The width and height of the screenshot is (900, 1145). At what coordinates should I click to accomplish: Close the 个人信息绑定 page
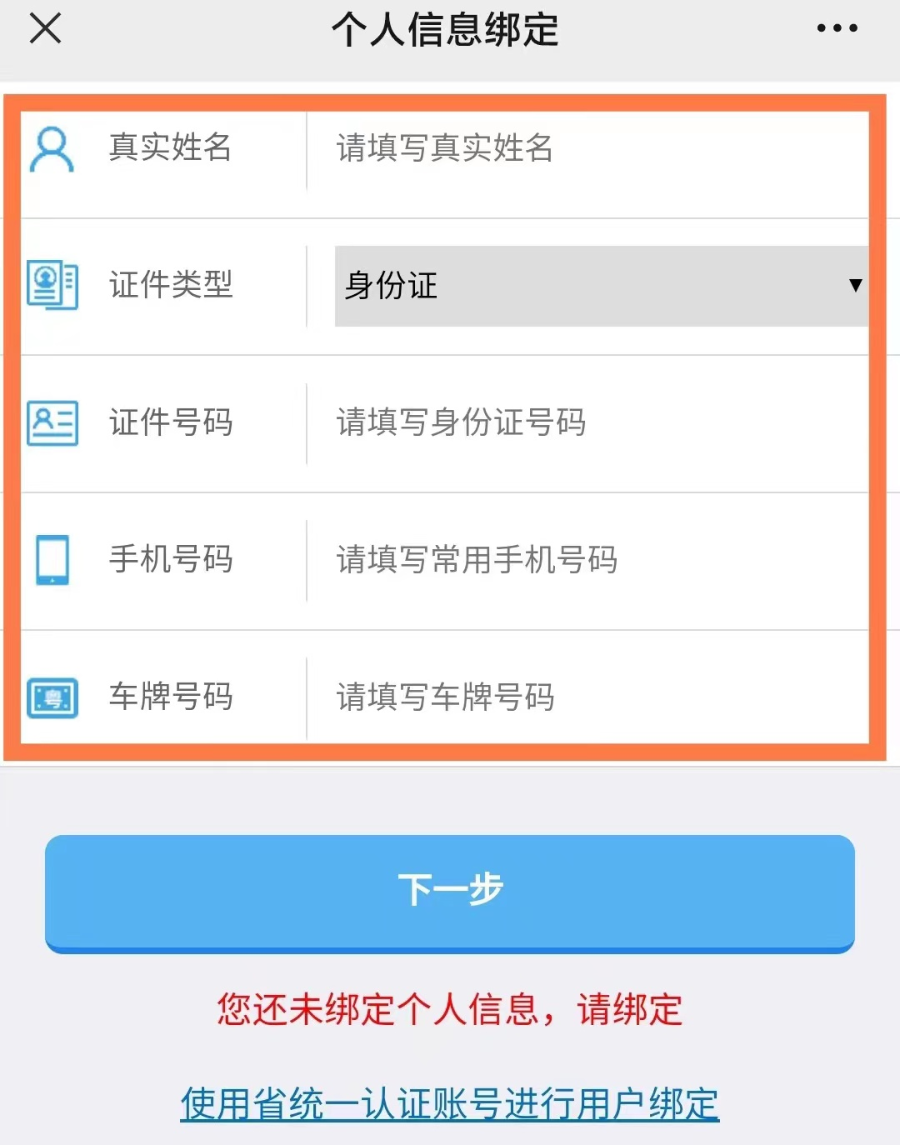click(45, 29)
